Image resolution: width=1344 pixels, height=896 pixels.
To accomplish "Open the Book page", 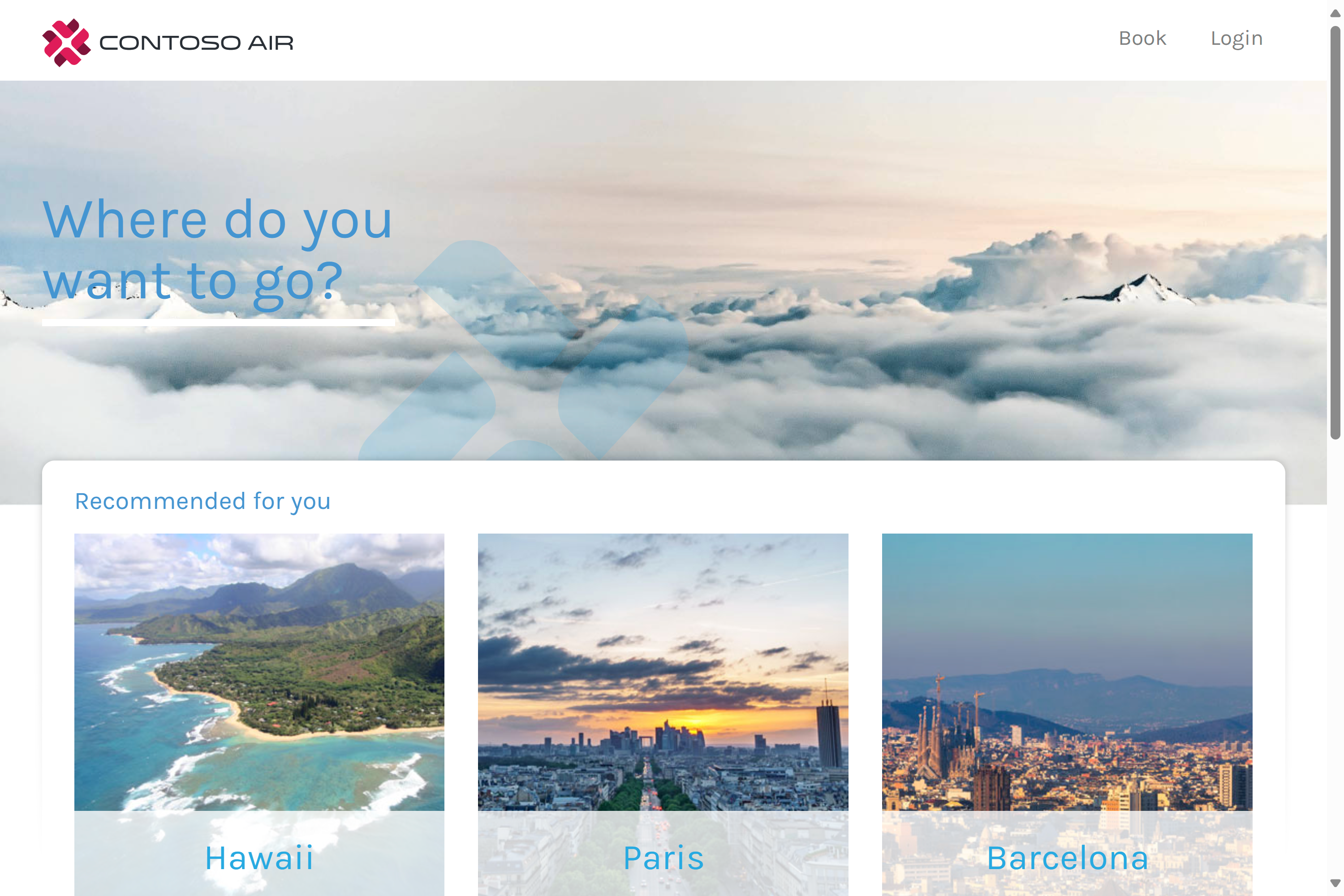I will click(1142, 38).
